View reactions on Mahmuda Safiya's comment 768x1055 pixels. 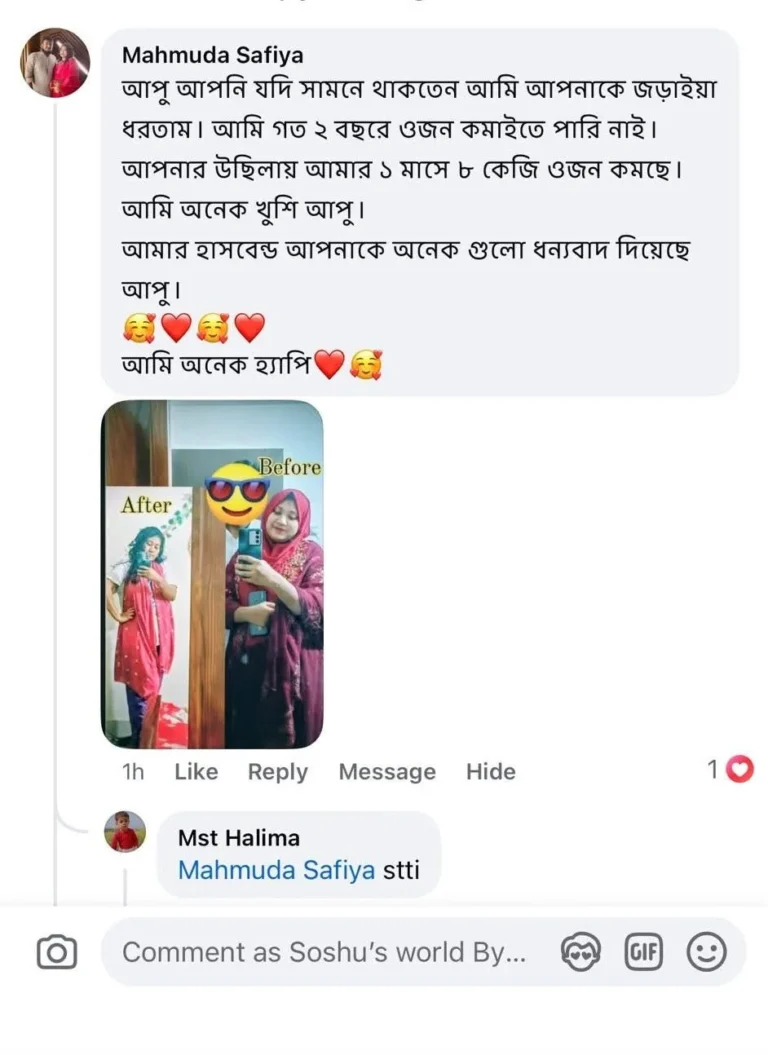coord(730,769)
